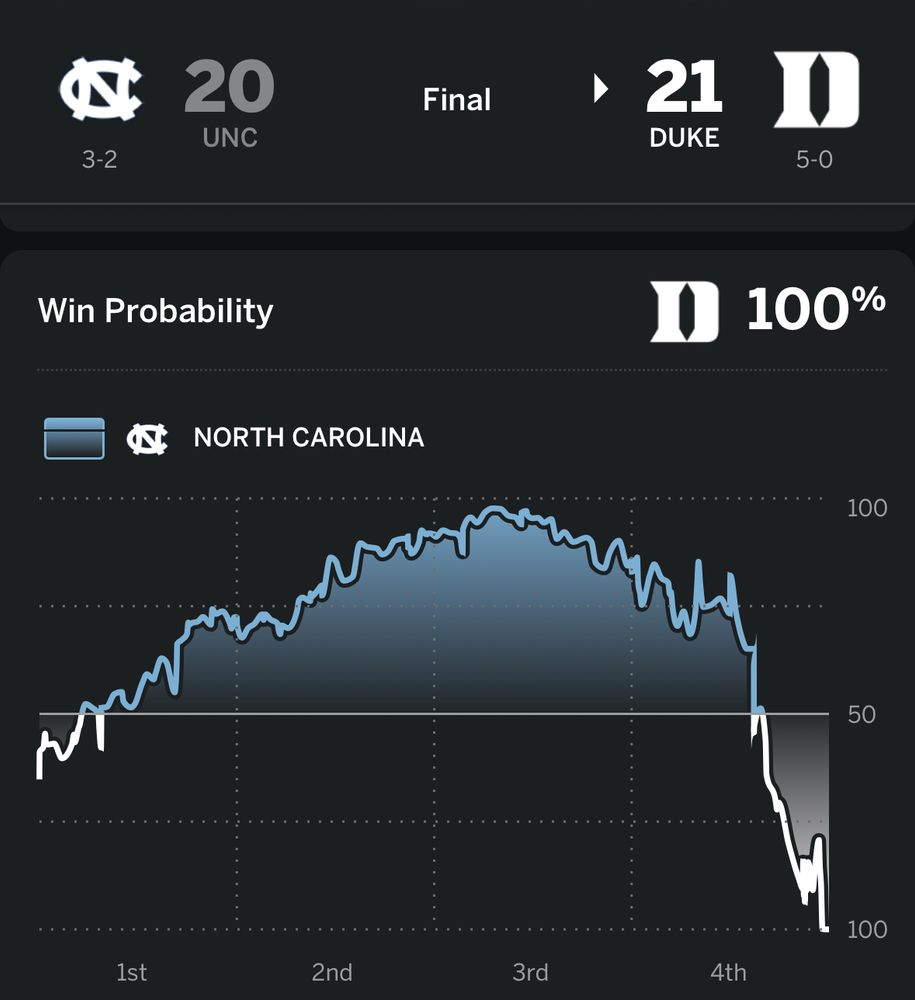Viewport: 915px width, 1000px height.
Task: Click the Duke score of 21
Action: pyautogui.click(x=685, y=89)
